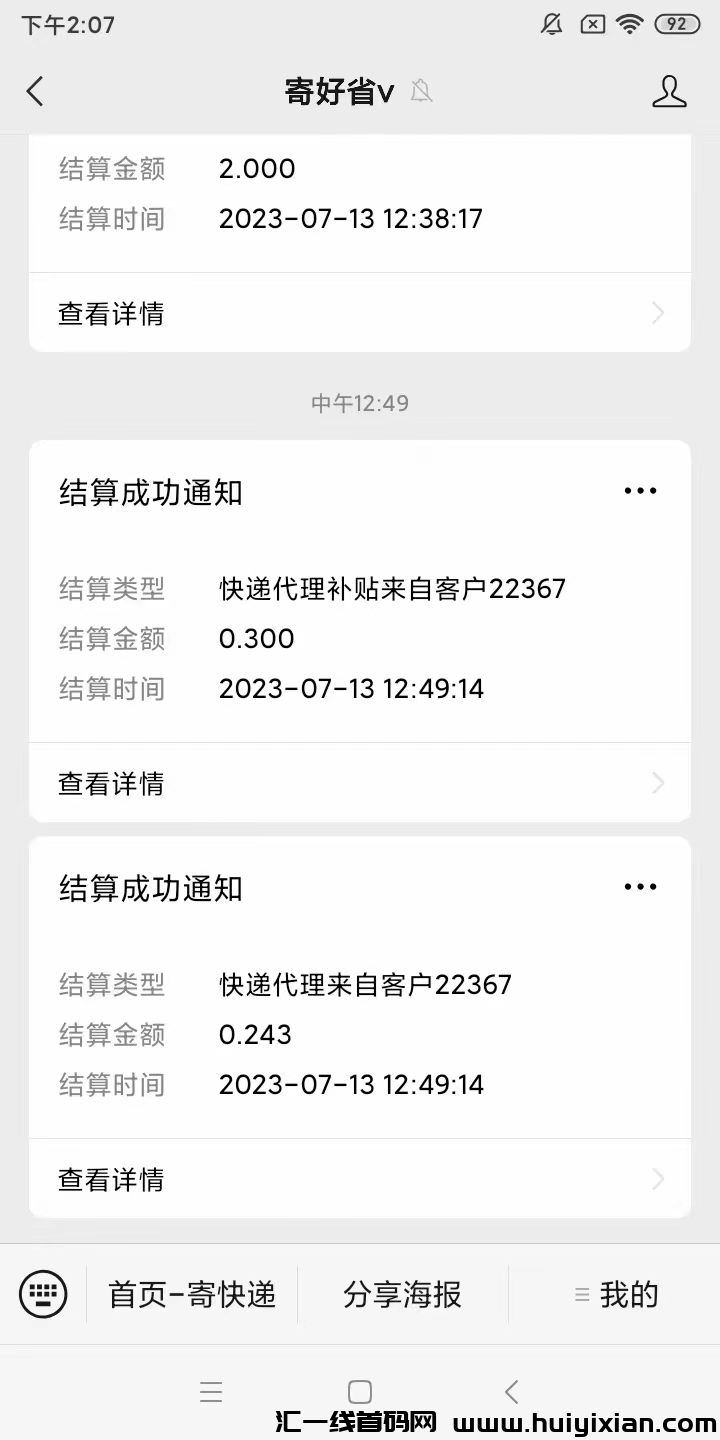Switch to keyboard input mode
The height and width of the screenshot is (1440, 720).
click(x=43, y=1295)
